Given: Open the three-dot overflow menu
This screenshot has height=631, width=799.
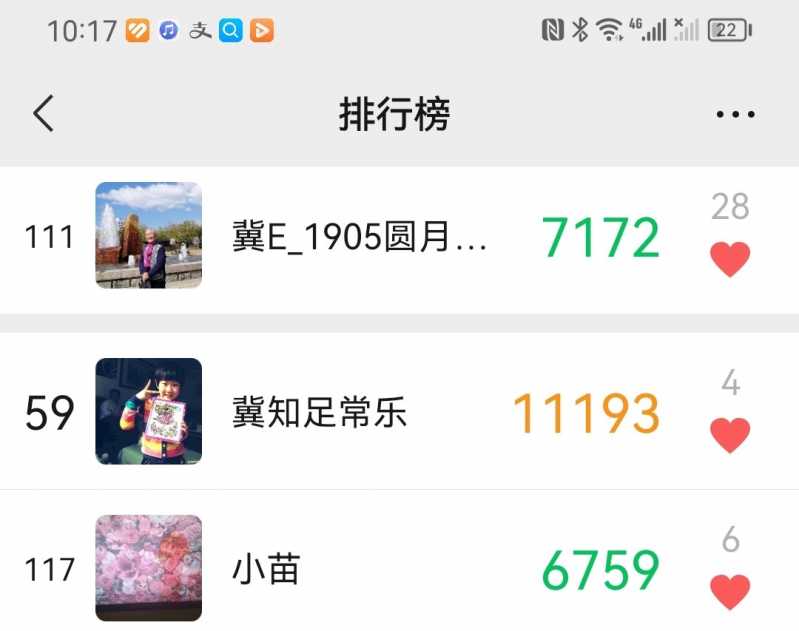Looking at the screenshot, I should tap(736, 115).
